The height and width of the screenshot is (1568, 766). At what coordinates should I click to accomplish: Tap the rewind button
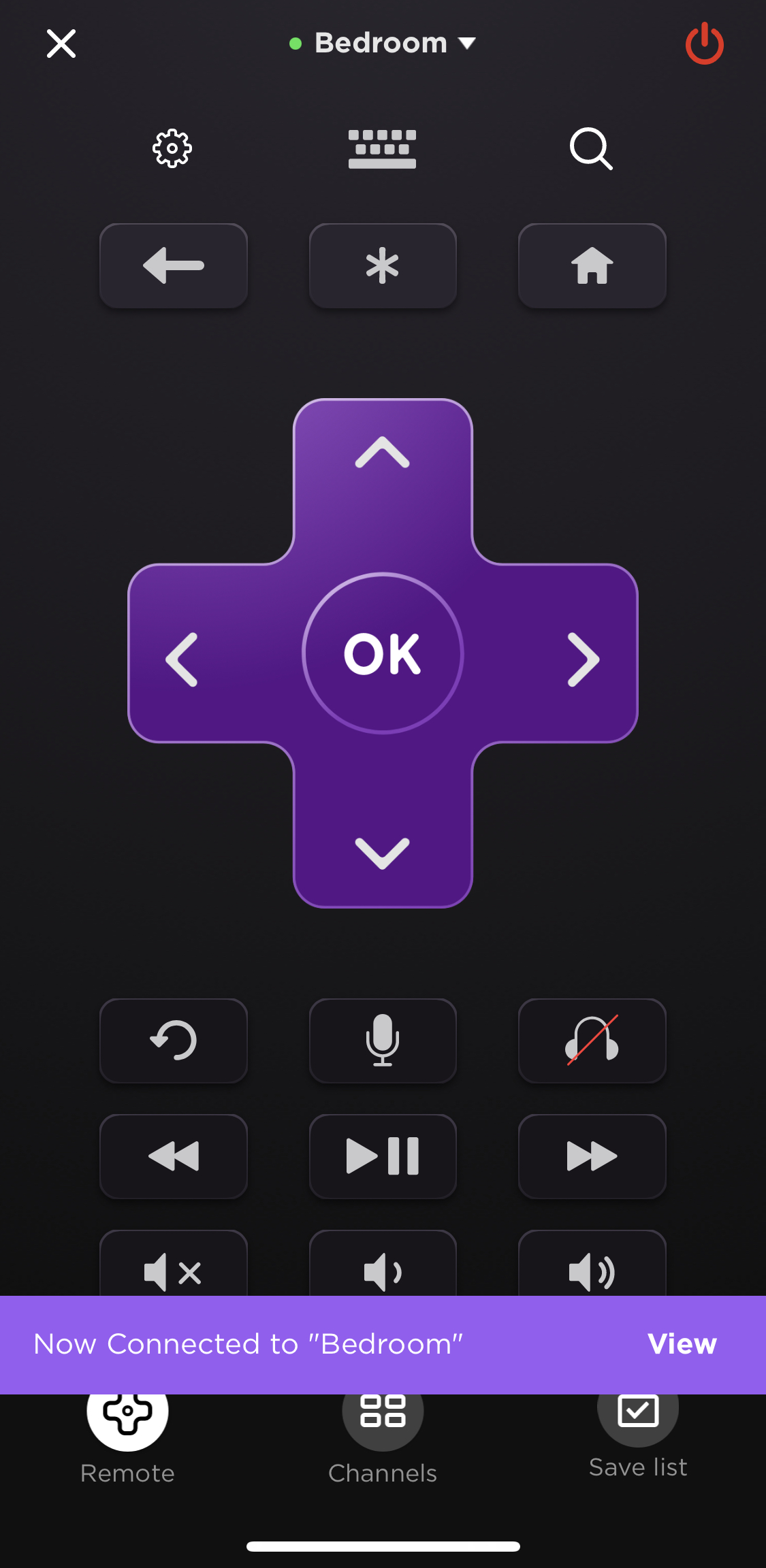click(174, 1156)
